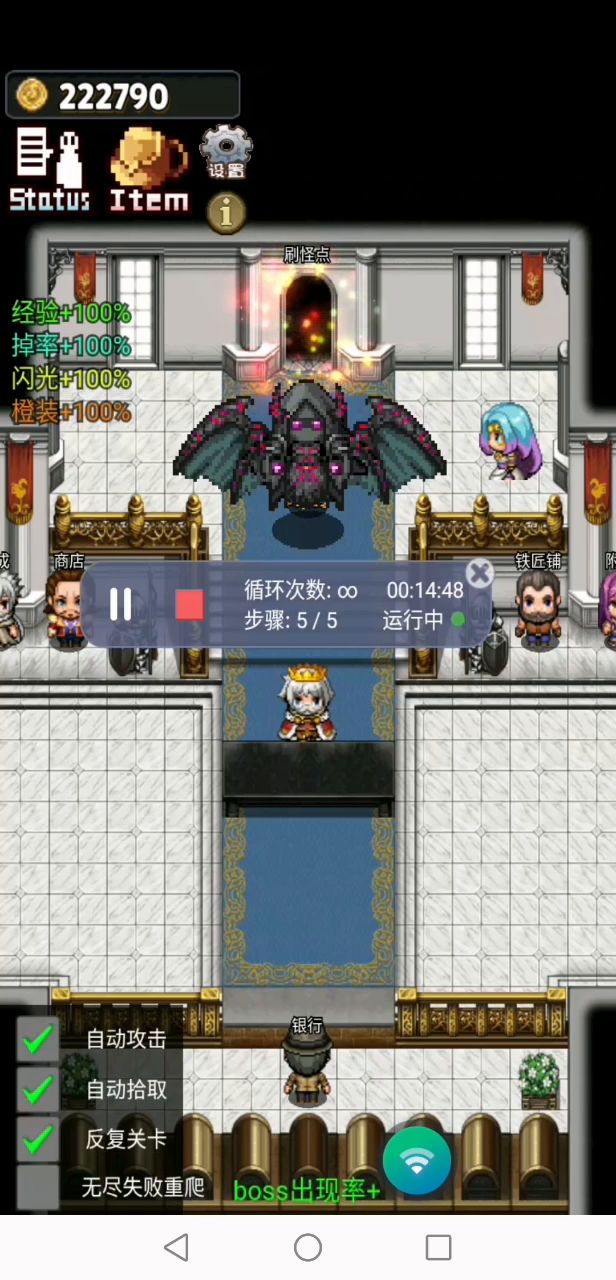This screenshot has width=616, height=1280.
Task: Go to the system home screen
Action: click(308, 1247)
